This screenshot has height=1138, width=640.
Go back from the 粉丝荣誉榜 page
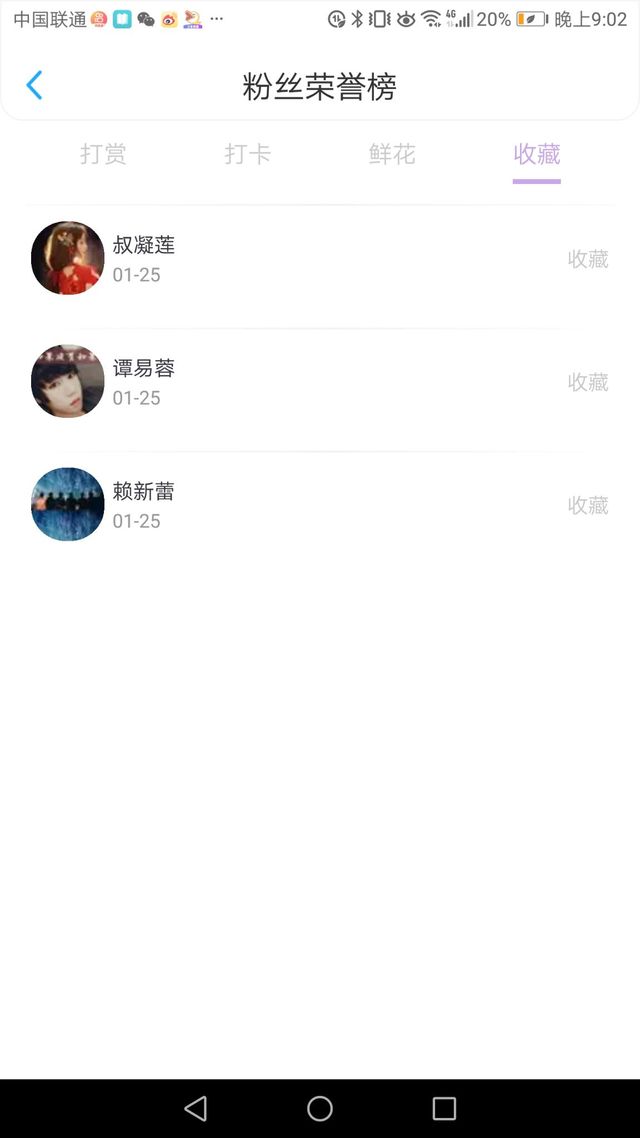click(x=34, y=86)
